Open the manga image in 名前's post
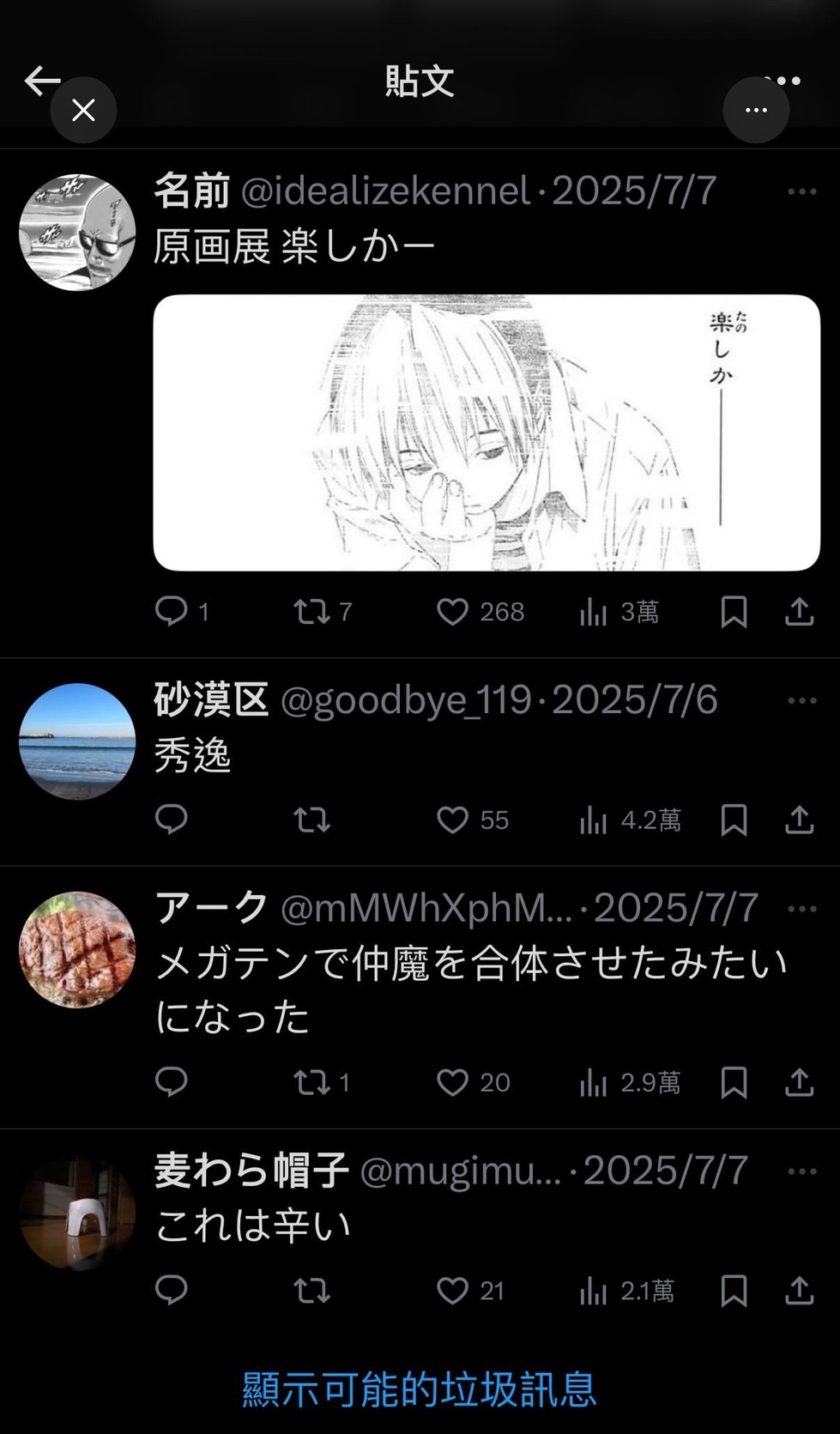The height and width of the screenshot is (1434, 840). pyautogui.click(x=486, y=433)
